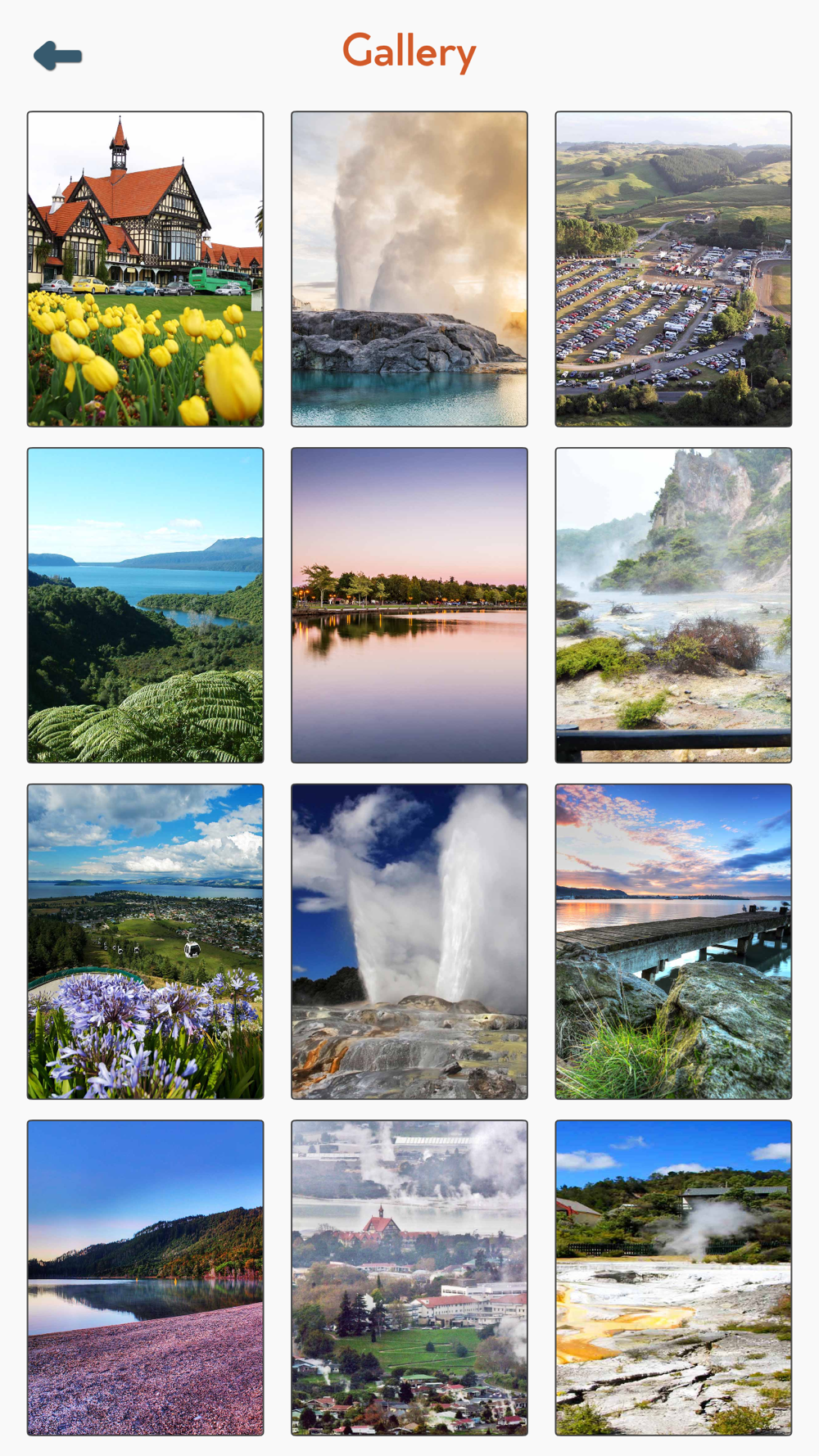View the pink twilight lake reflection photo
This screenshot has height=1456, width=819.
[x=409, y=605]
